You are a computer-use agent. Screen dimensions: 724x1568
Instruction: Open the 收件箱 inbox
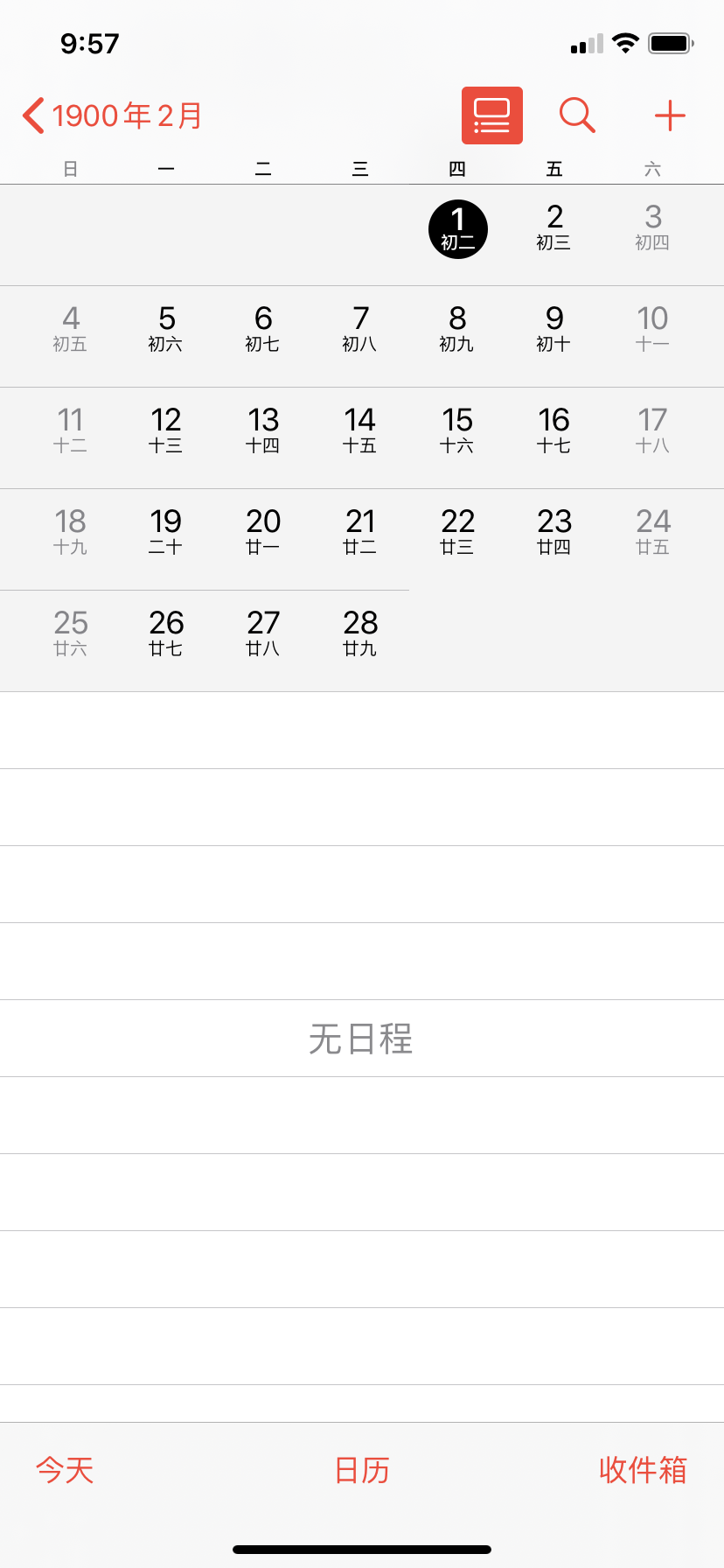(x=643, y=1470)
